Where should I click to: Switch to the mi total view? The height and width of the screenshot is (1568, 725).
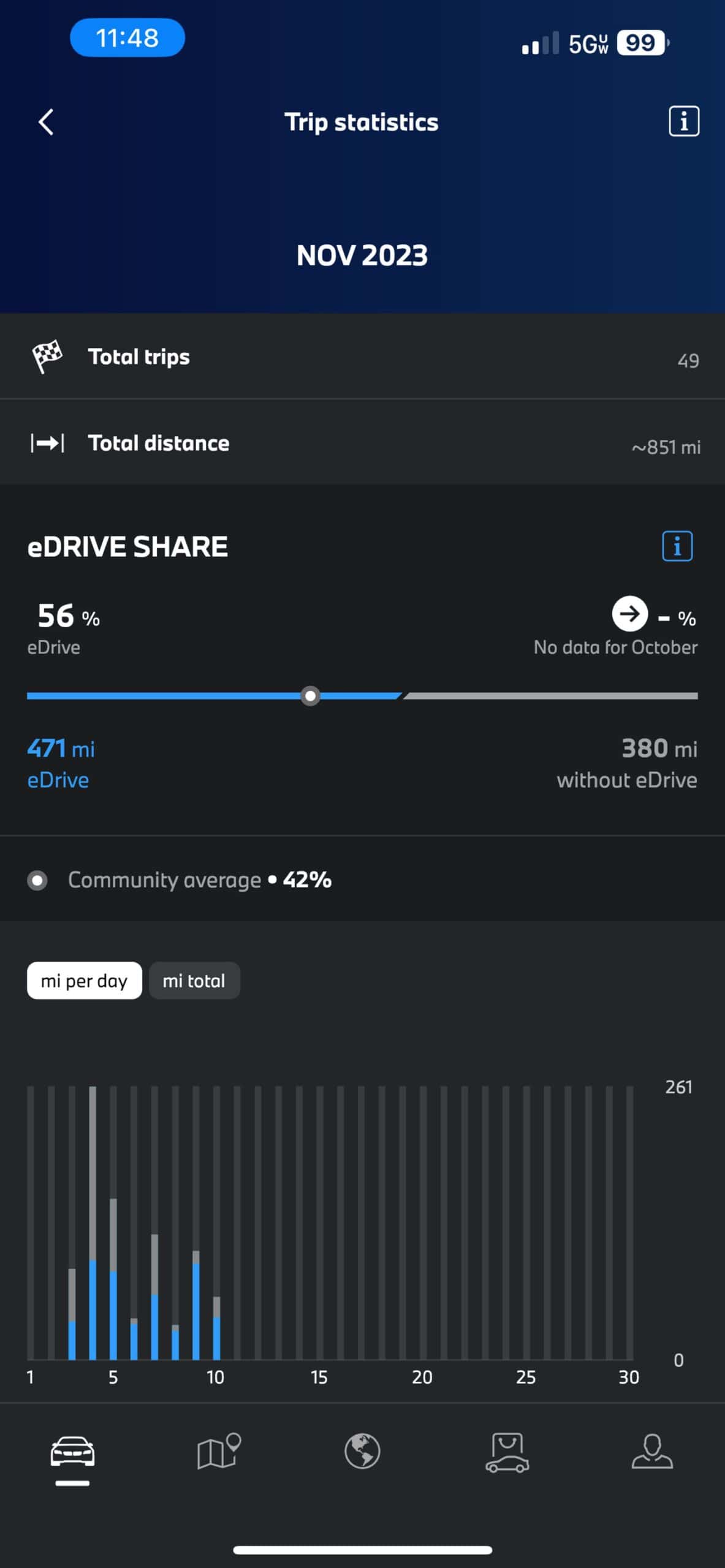click(x=194, y=981)
